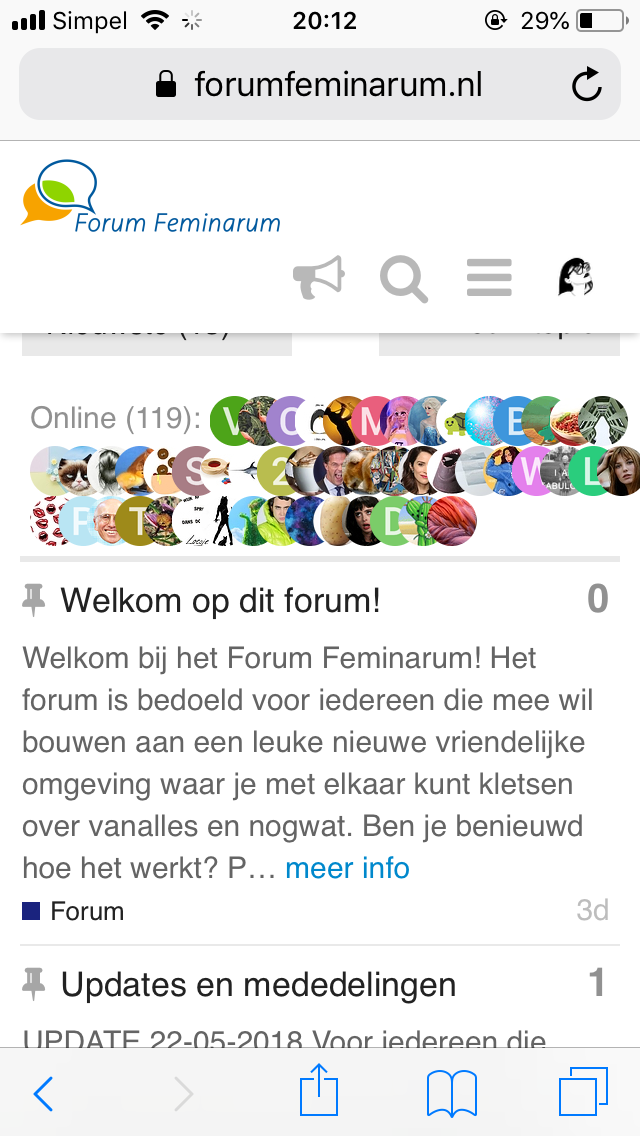Share this page
The height and width of the screenshot is (1136, 640).
click(319, 1090)
